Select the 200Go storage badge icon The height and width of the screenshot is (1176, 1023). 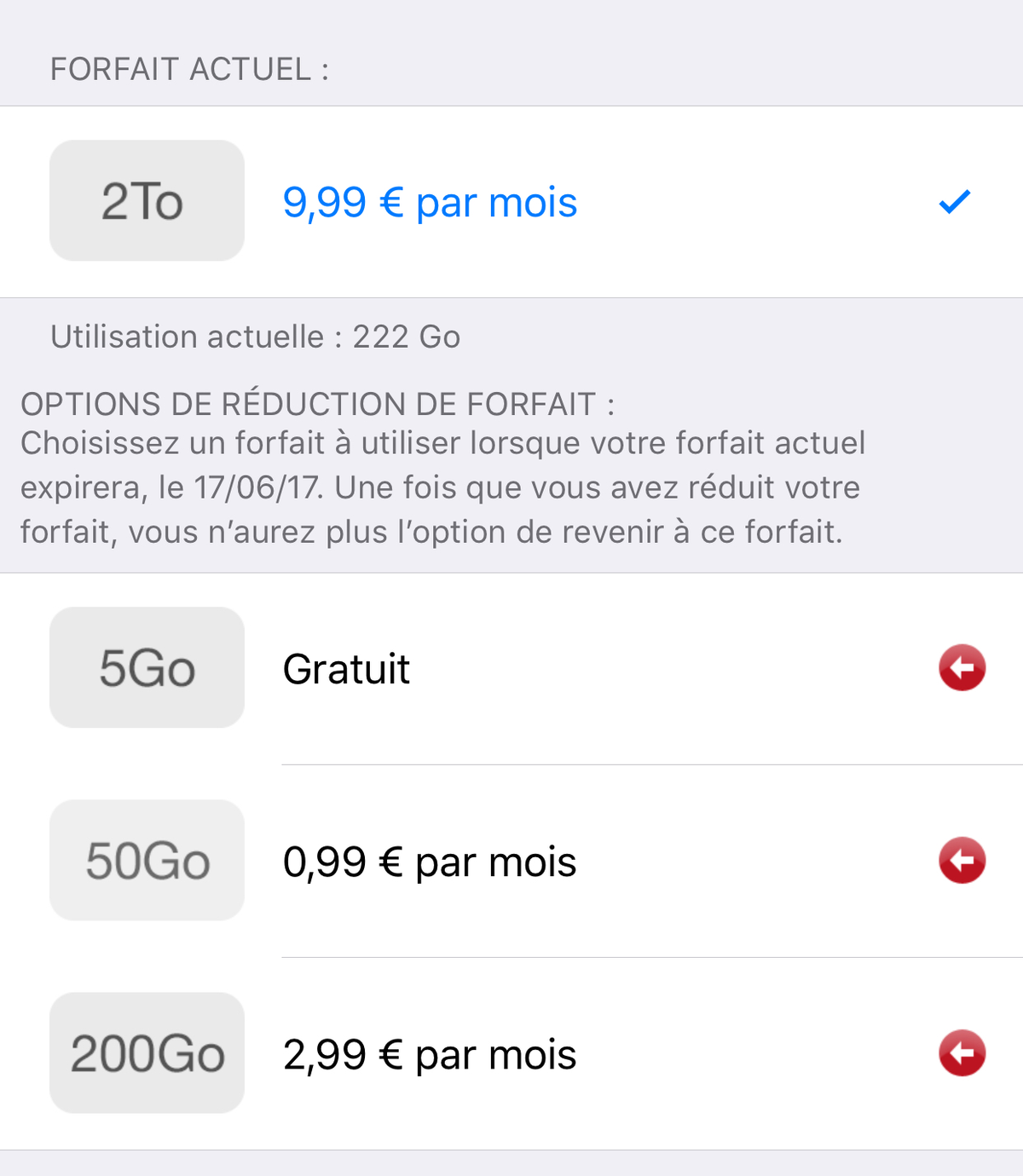146,1054
